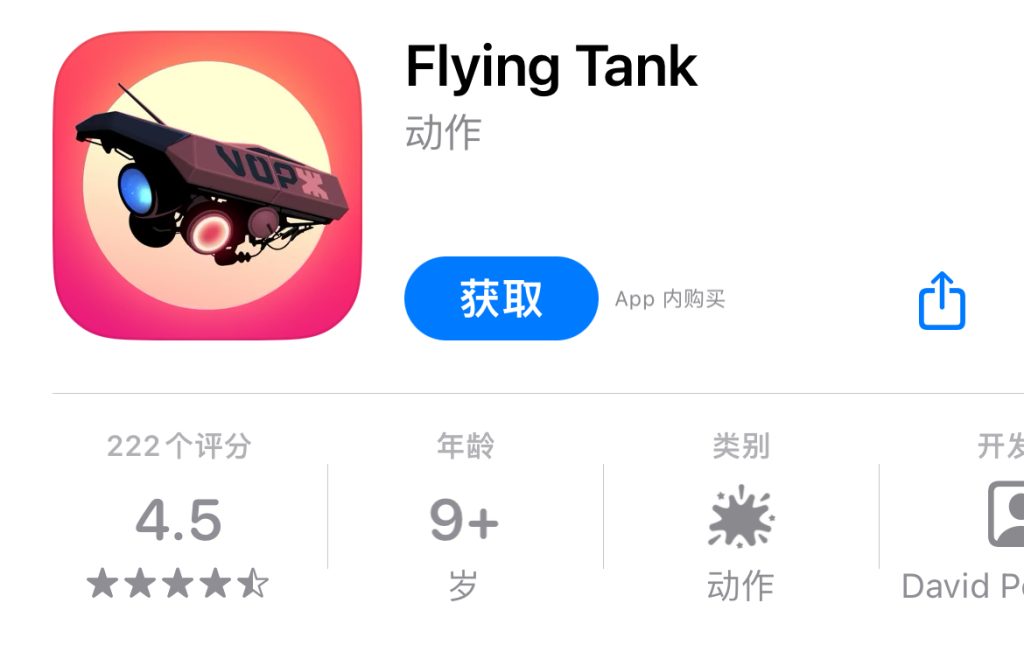Share the Flying Tank app
Screen dimensions: 1024x659
coord(941,300)
